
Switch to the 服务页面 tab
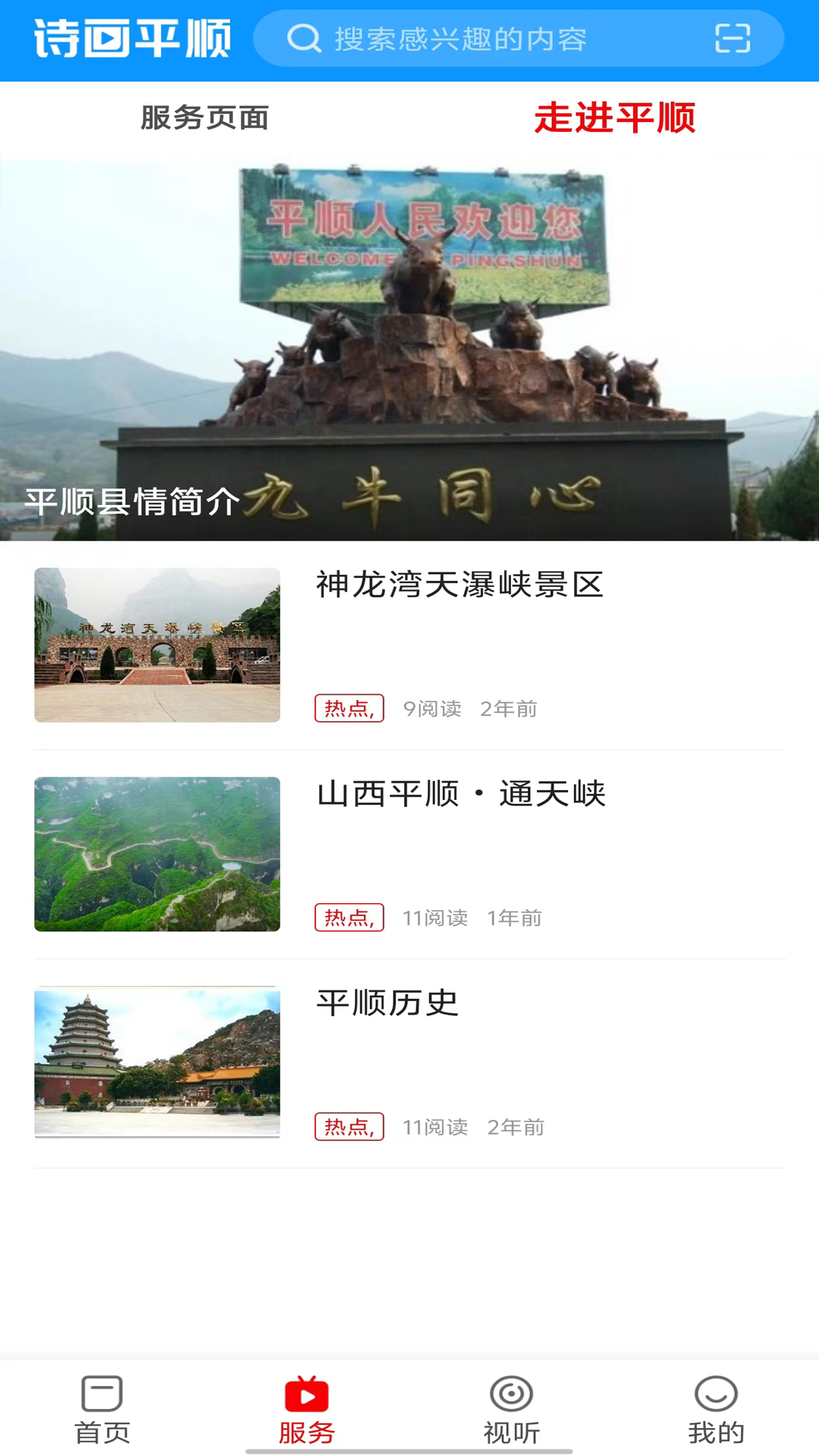pos(206,117)
